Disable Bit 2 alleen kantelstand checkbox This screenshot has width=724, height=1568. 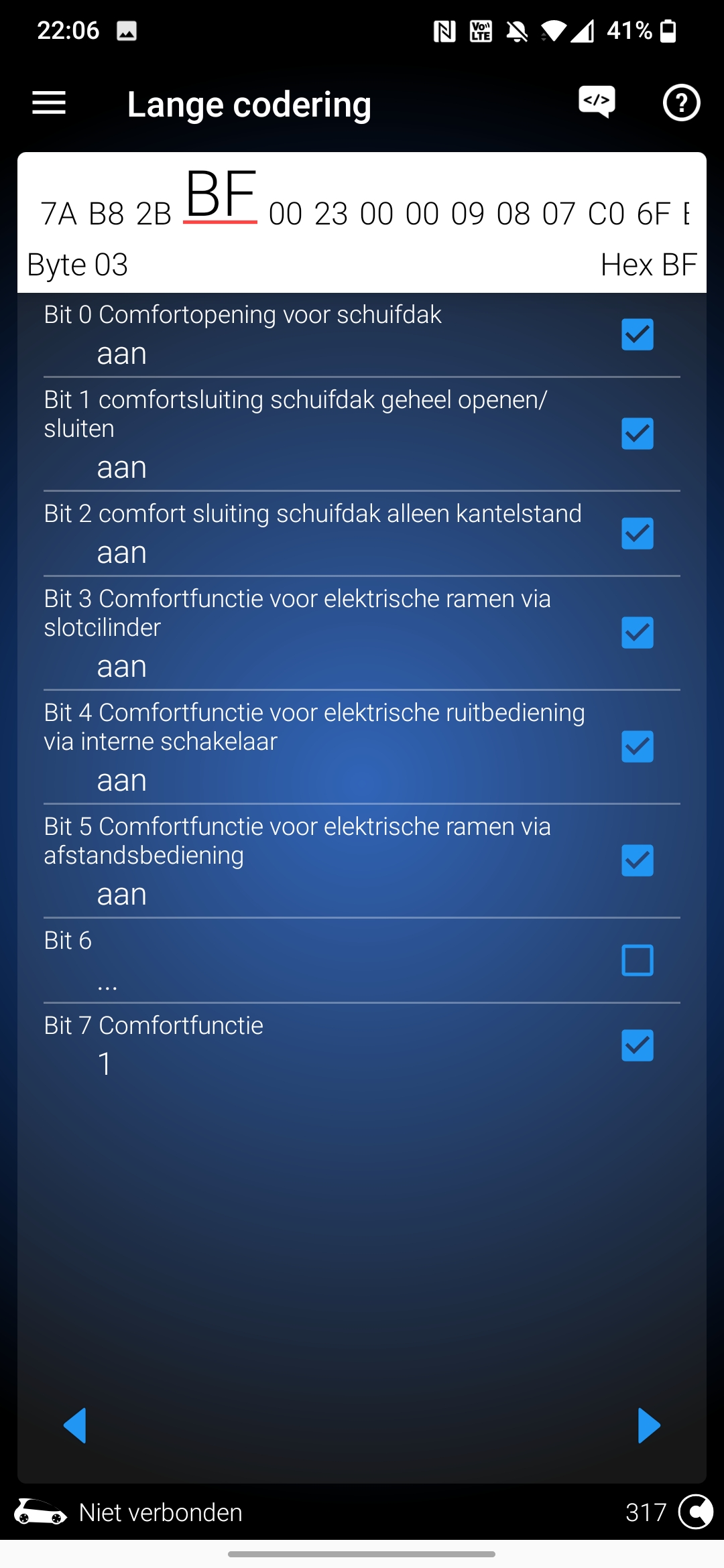click(x=637, y=533)
